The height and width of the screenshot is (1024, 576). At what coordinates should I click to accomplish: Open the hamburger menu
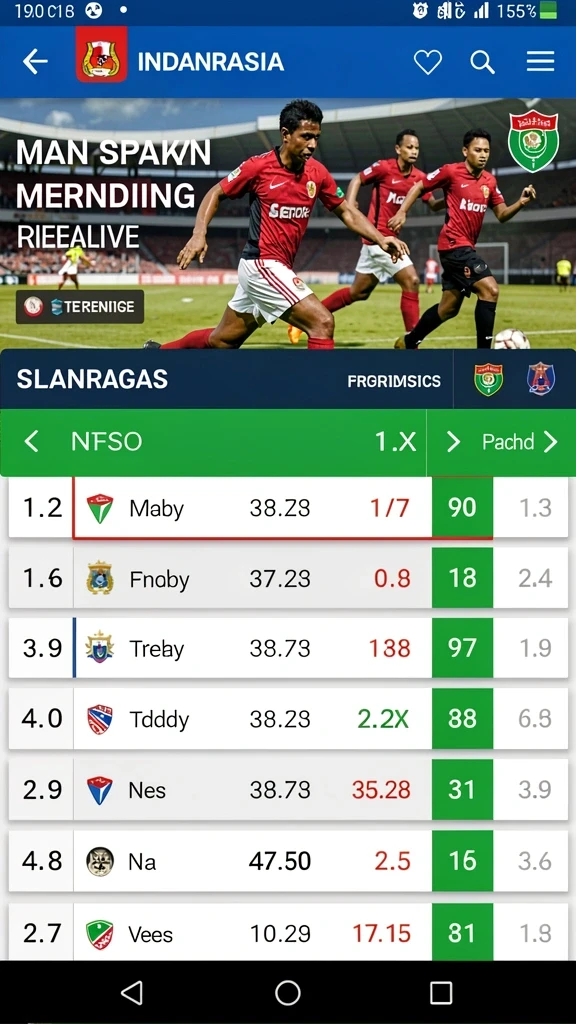541,62
